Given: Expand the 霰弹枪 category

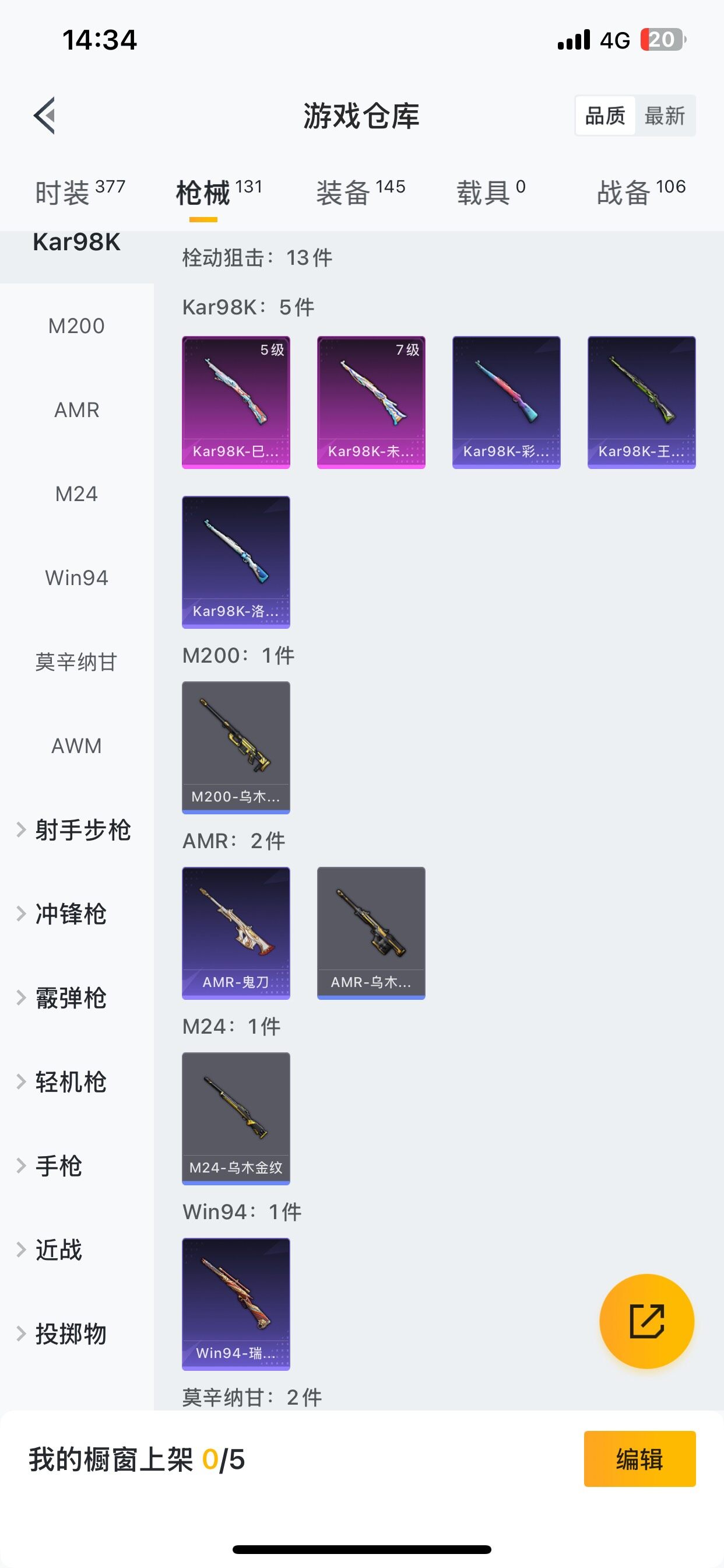Looking at the screenshot, I should click(71, 998).
